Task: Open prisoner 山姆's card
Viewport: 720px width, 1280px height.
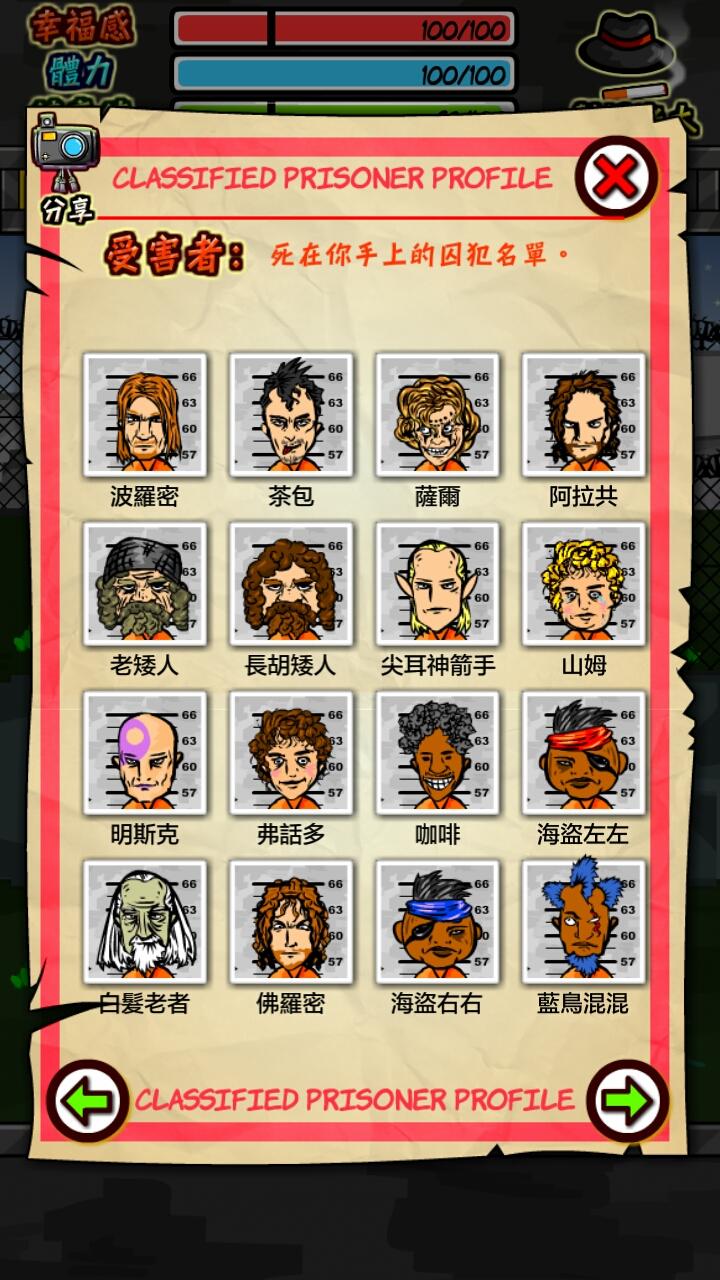Action: (583, 584)
